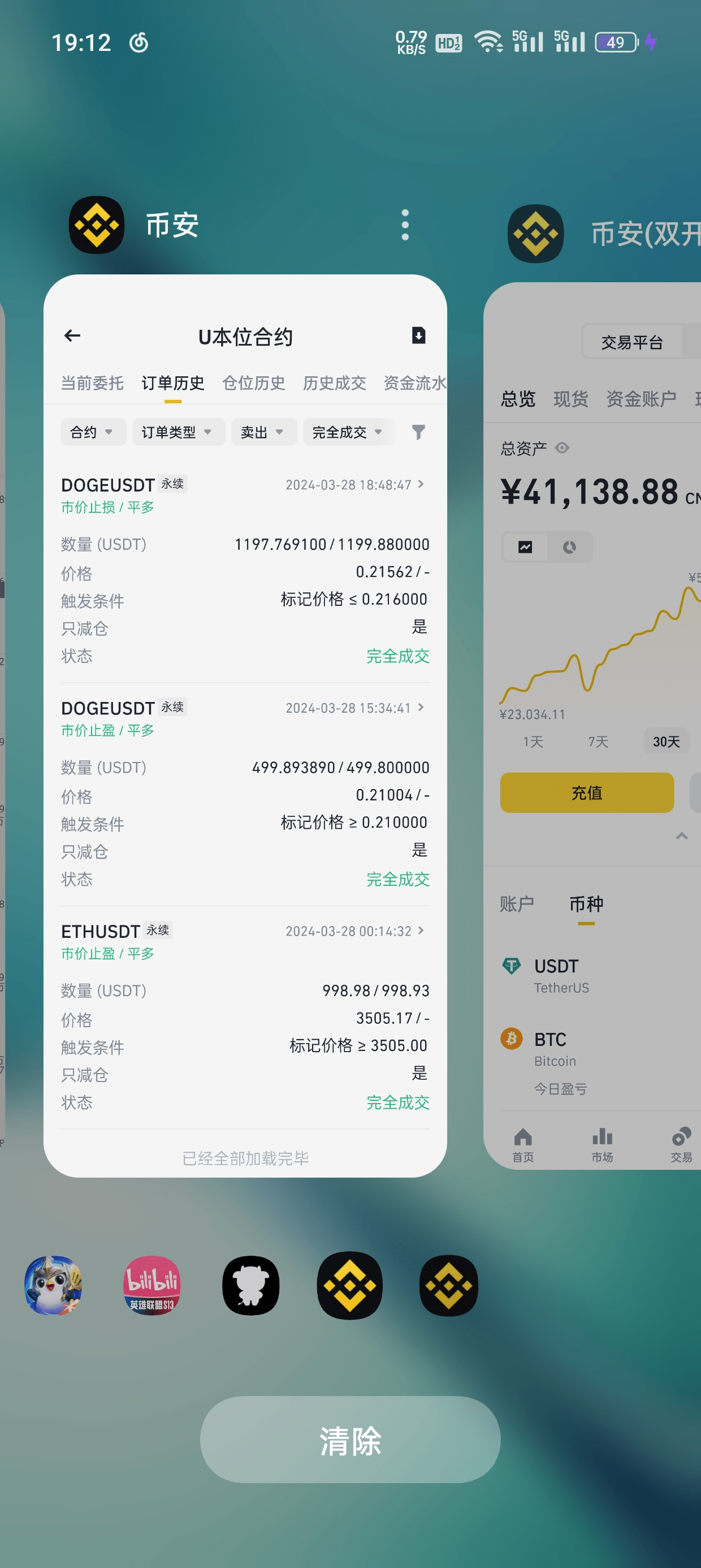Open the 币安 card's three-dot menu
This screenshot has height=1568, width=701.
pos(405,225)
